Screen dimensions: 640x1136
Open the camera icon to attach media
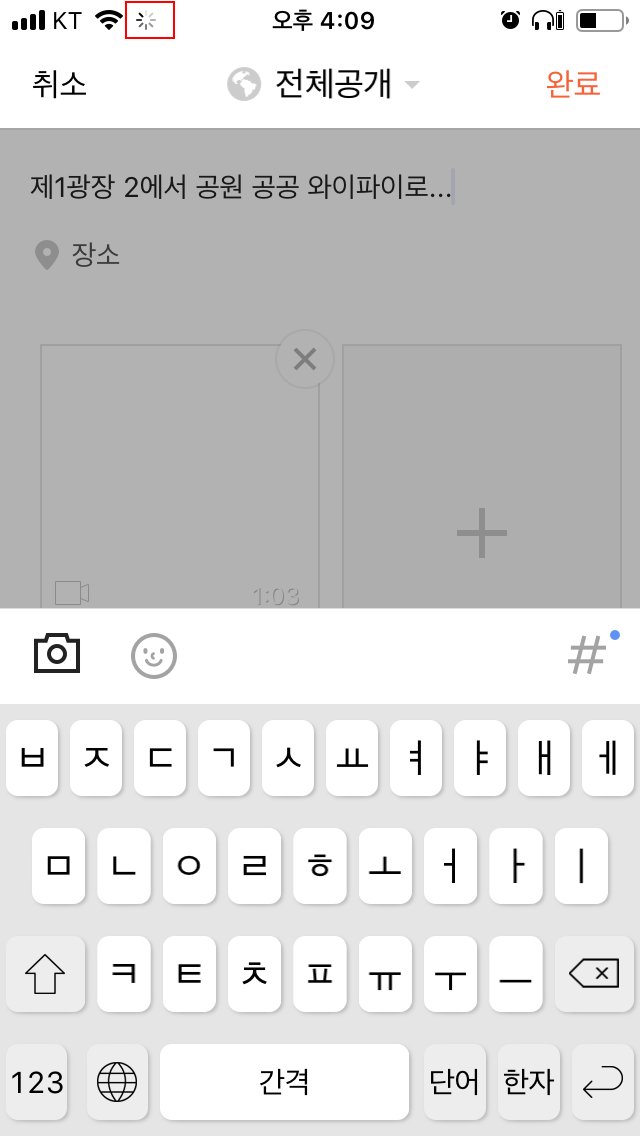click(57, 654)
